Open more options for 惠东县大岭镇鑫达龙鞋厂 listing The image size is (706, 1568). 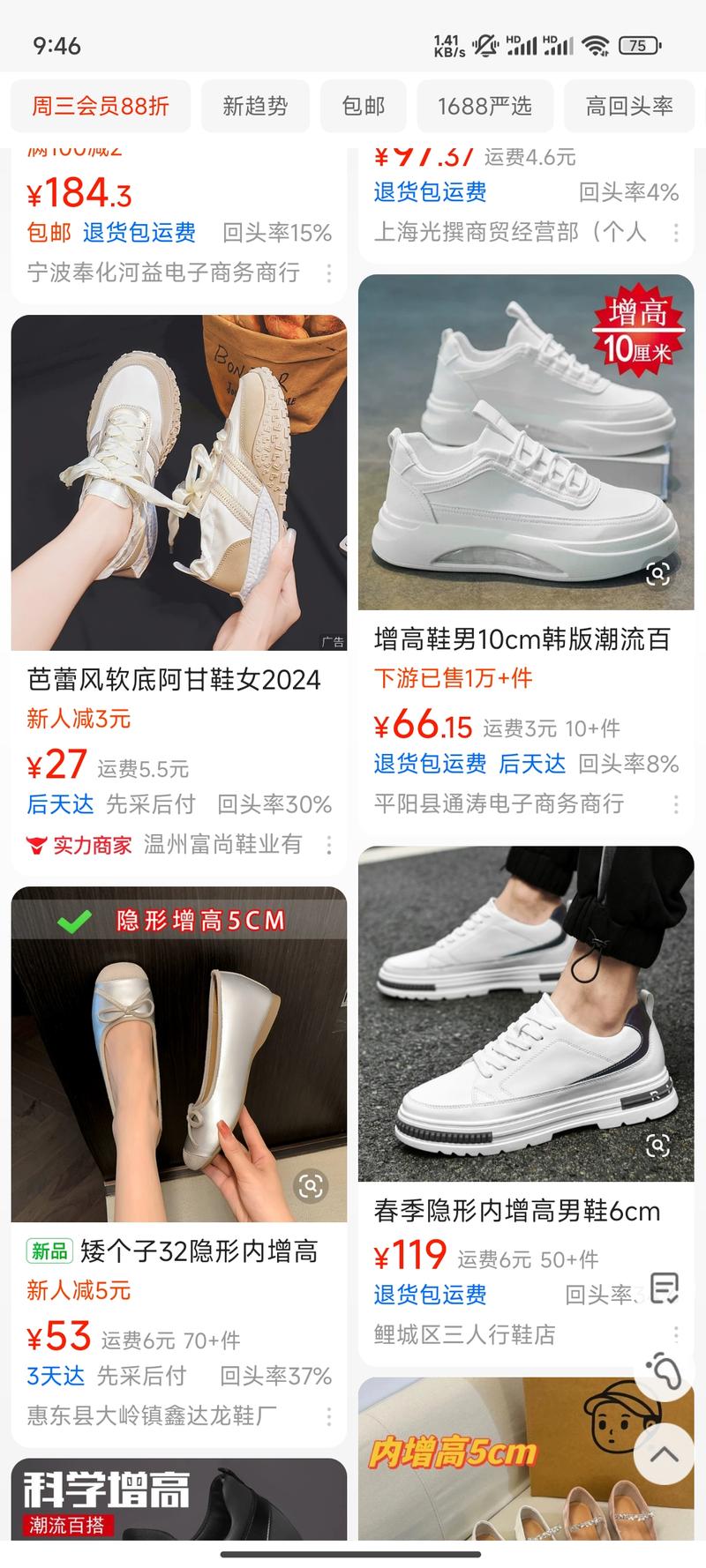point(329,1416)
